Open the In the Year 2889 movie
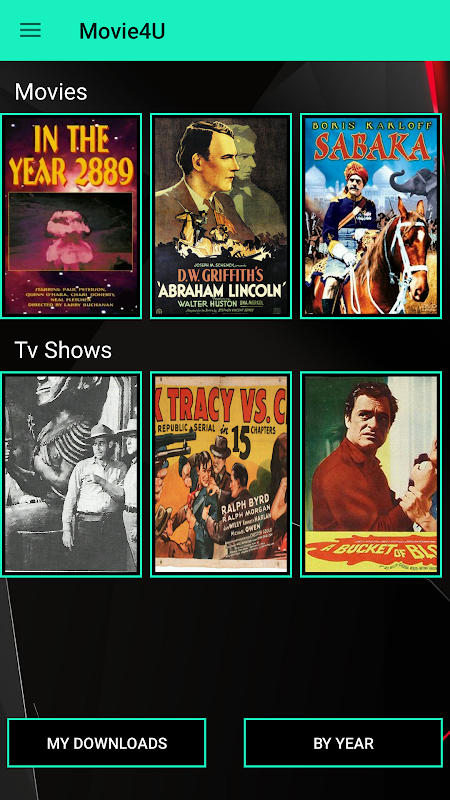This screenshot has width=450, height=800. point(71,216)
